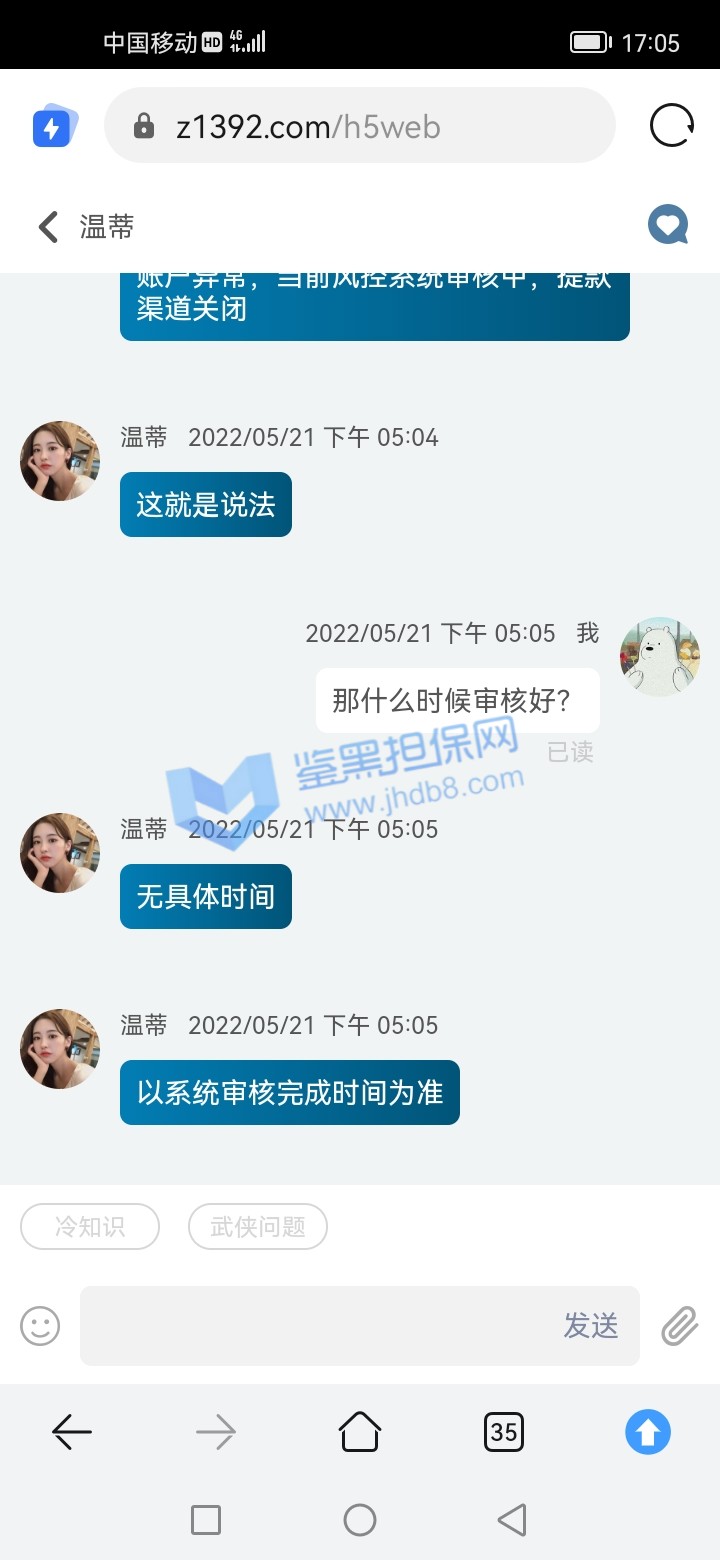View the 35 open tabs
The width and height of the screenshot is (720, 1560).
point(504,1432)
